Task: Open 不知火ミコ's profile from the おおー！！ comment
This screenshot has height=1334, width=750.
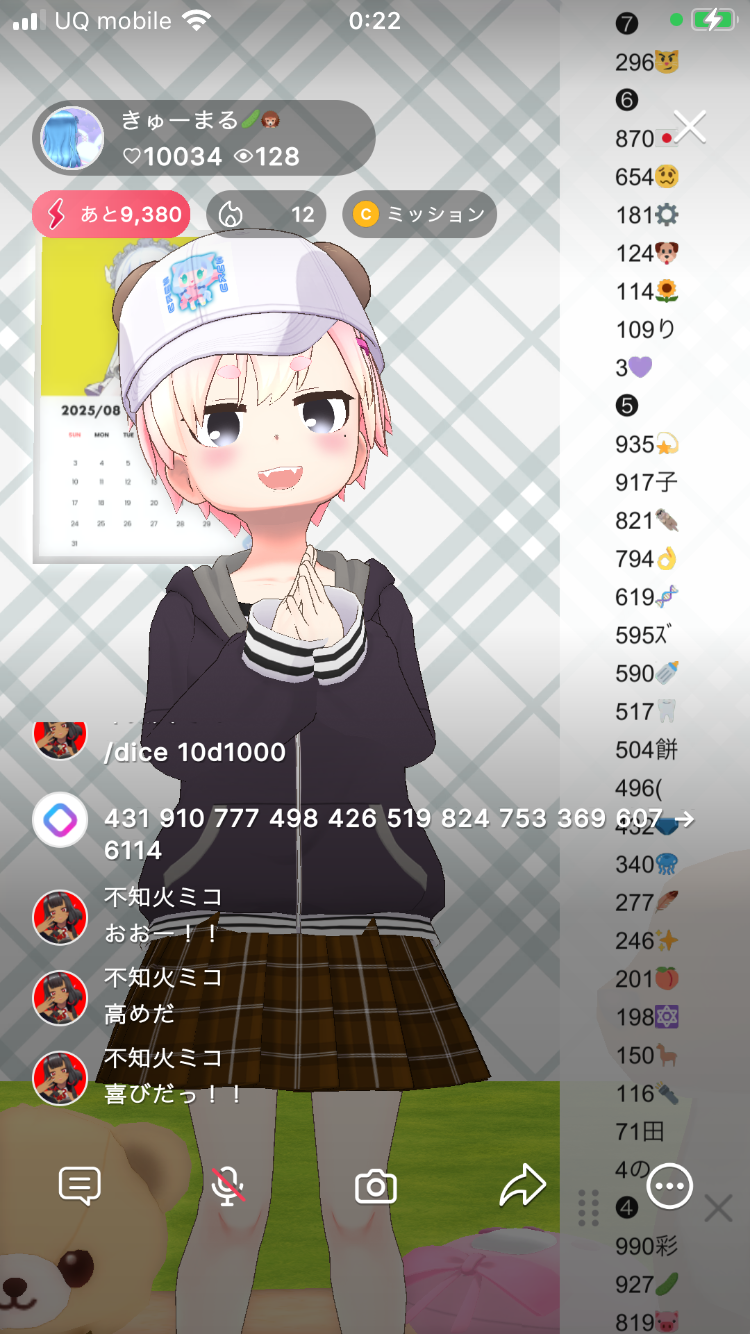Action: (60, 917)
